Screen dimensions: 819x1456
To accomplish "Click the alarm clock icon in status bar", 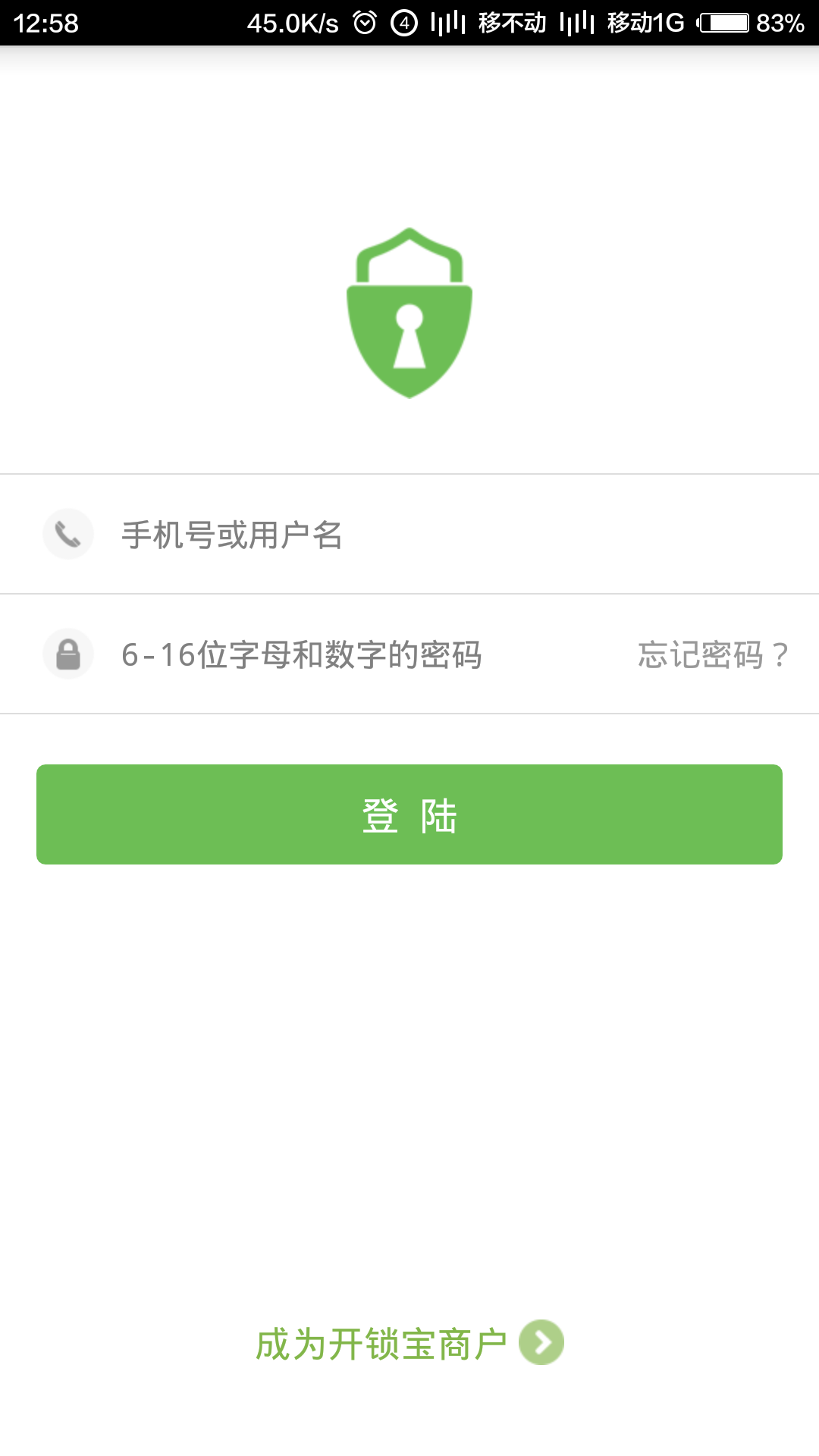I will click(366, 22).
